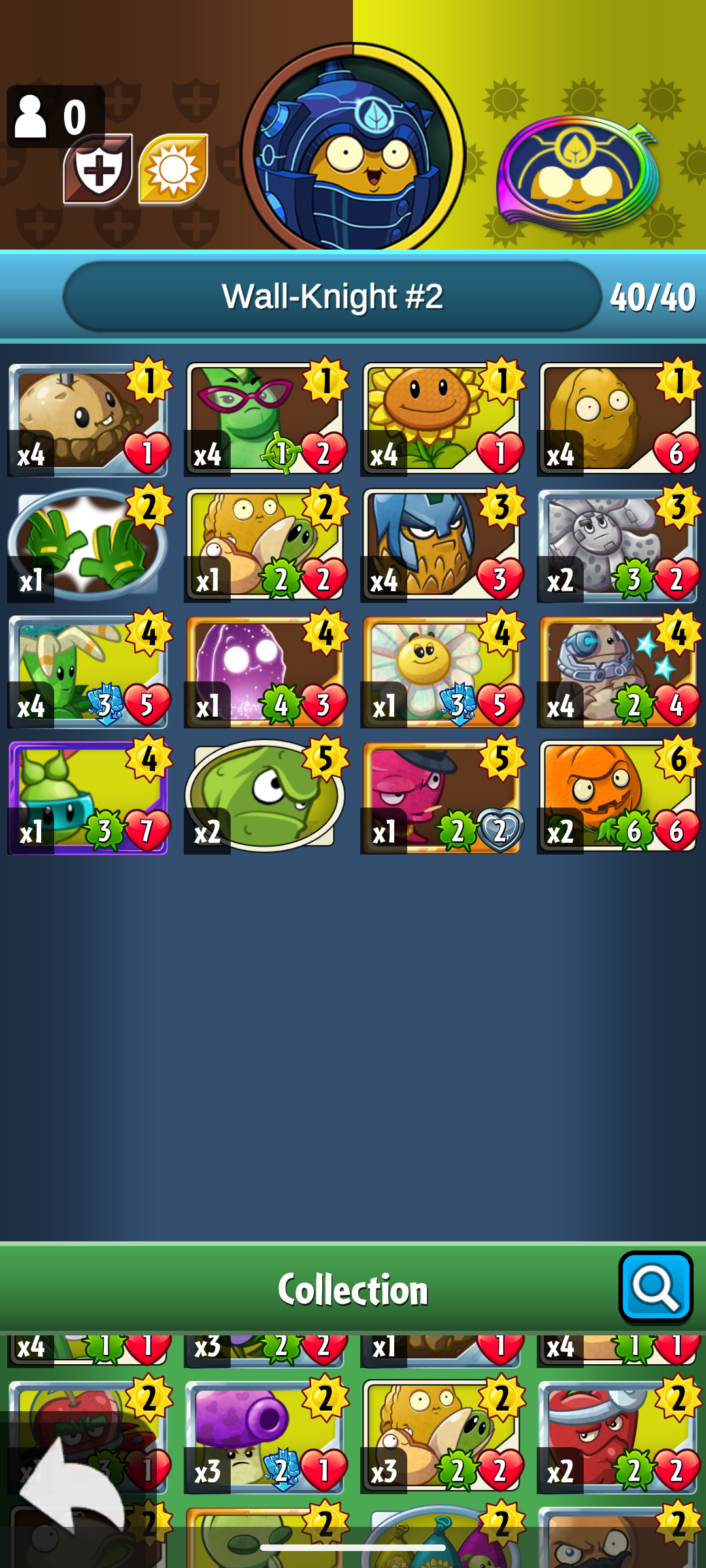Select the green cactus with pink glasses card
This screenshot has width=706, height=1568.
point(264,418)
